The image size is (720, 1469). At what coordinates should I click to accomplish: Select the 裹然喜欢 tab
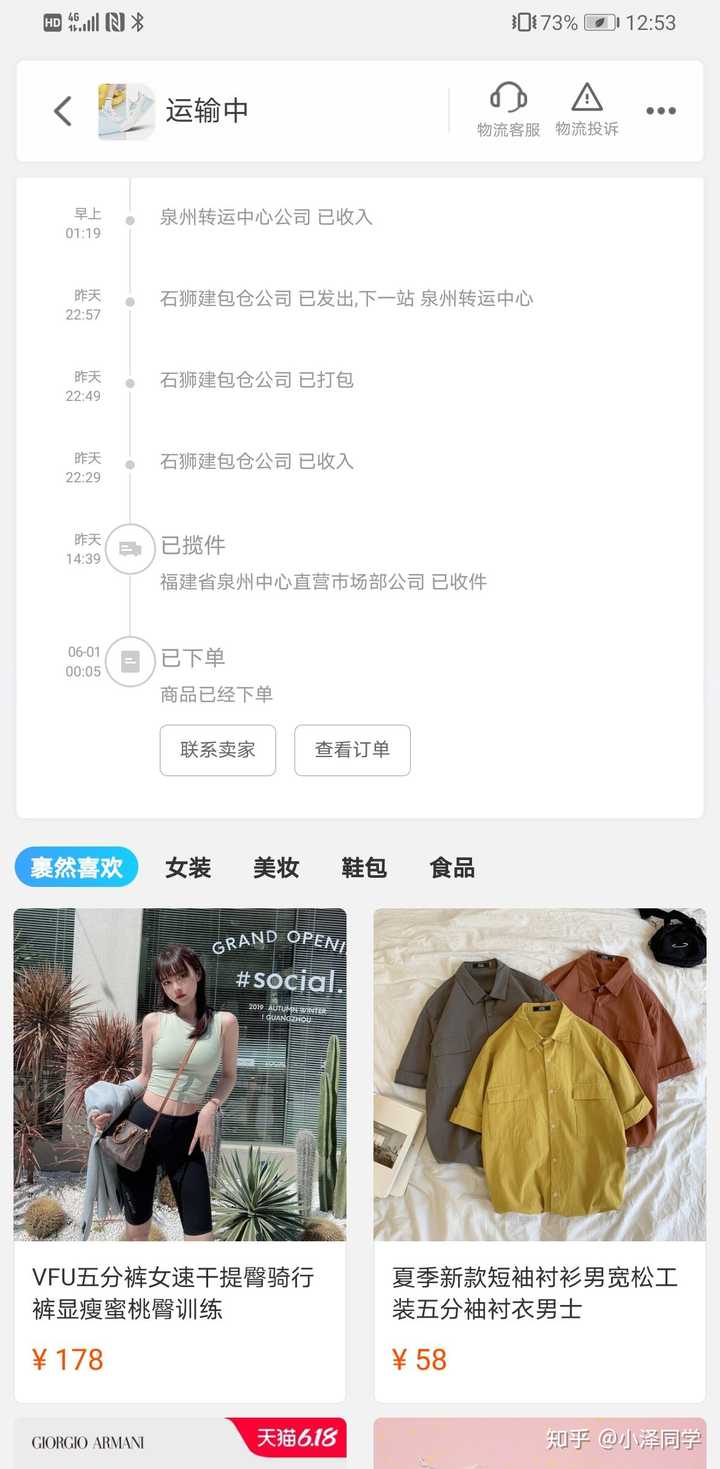(x=76, y=867)
